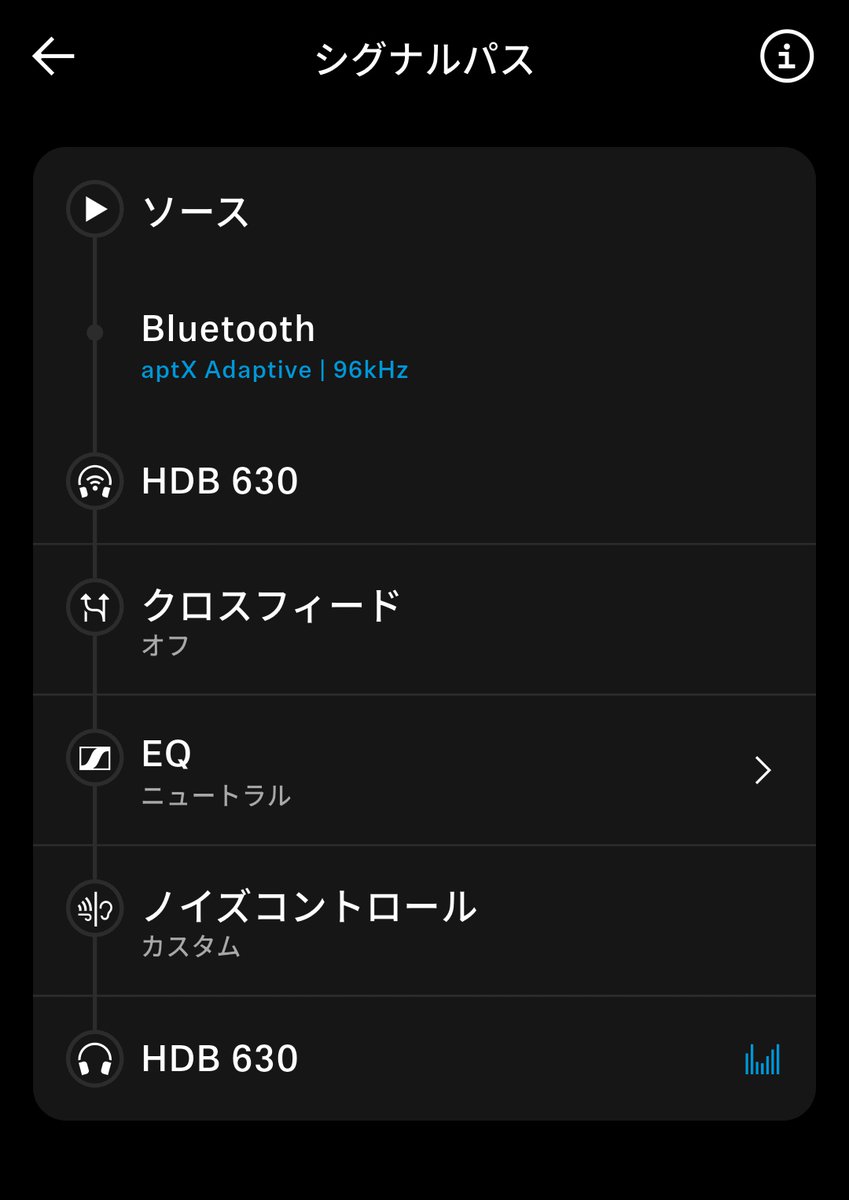Open the クロスフィード row
Screen dimensions: 849x1200
pyautogui.click(x=424, y=620)
